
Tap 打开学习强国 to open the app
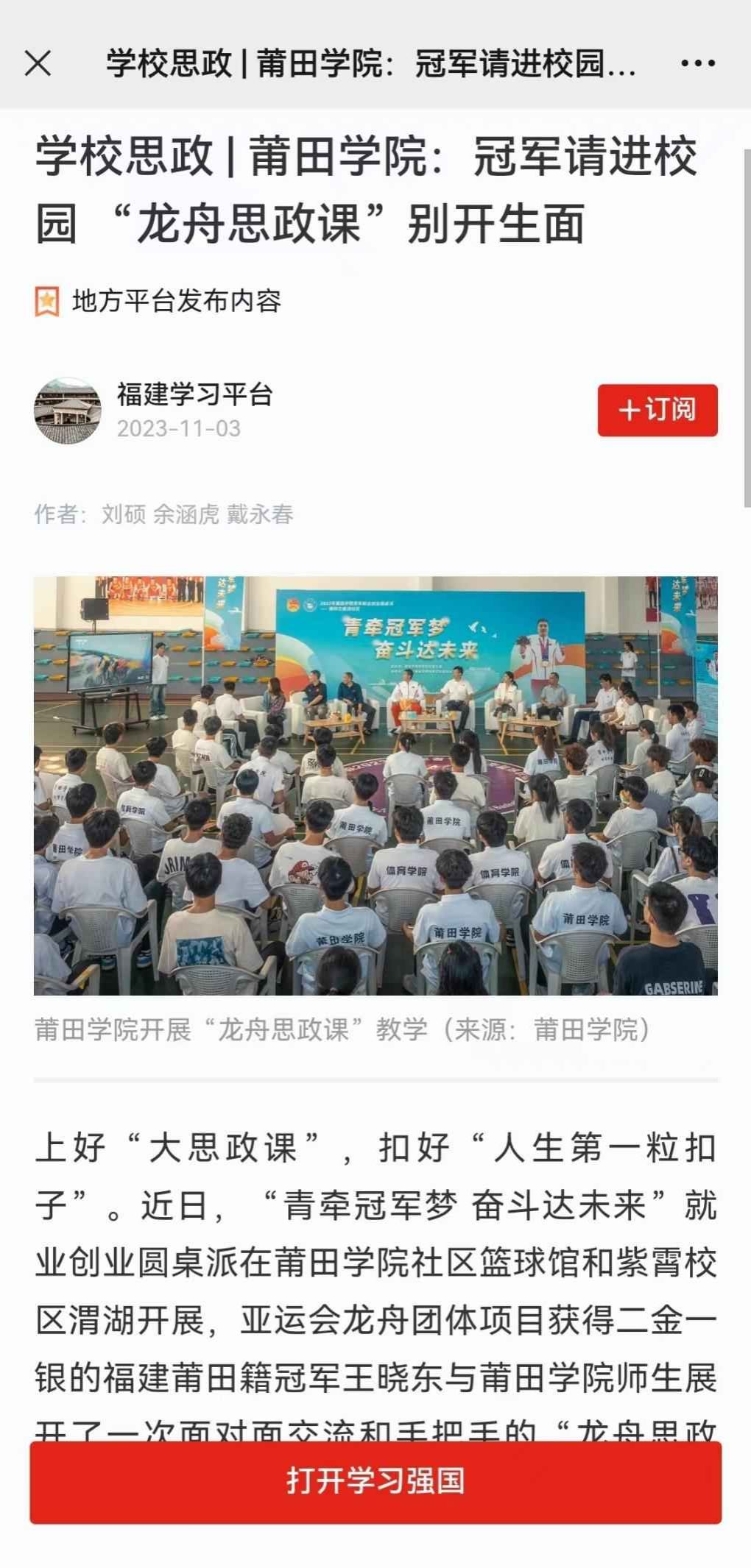(x=375, y=1480)
